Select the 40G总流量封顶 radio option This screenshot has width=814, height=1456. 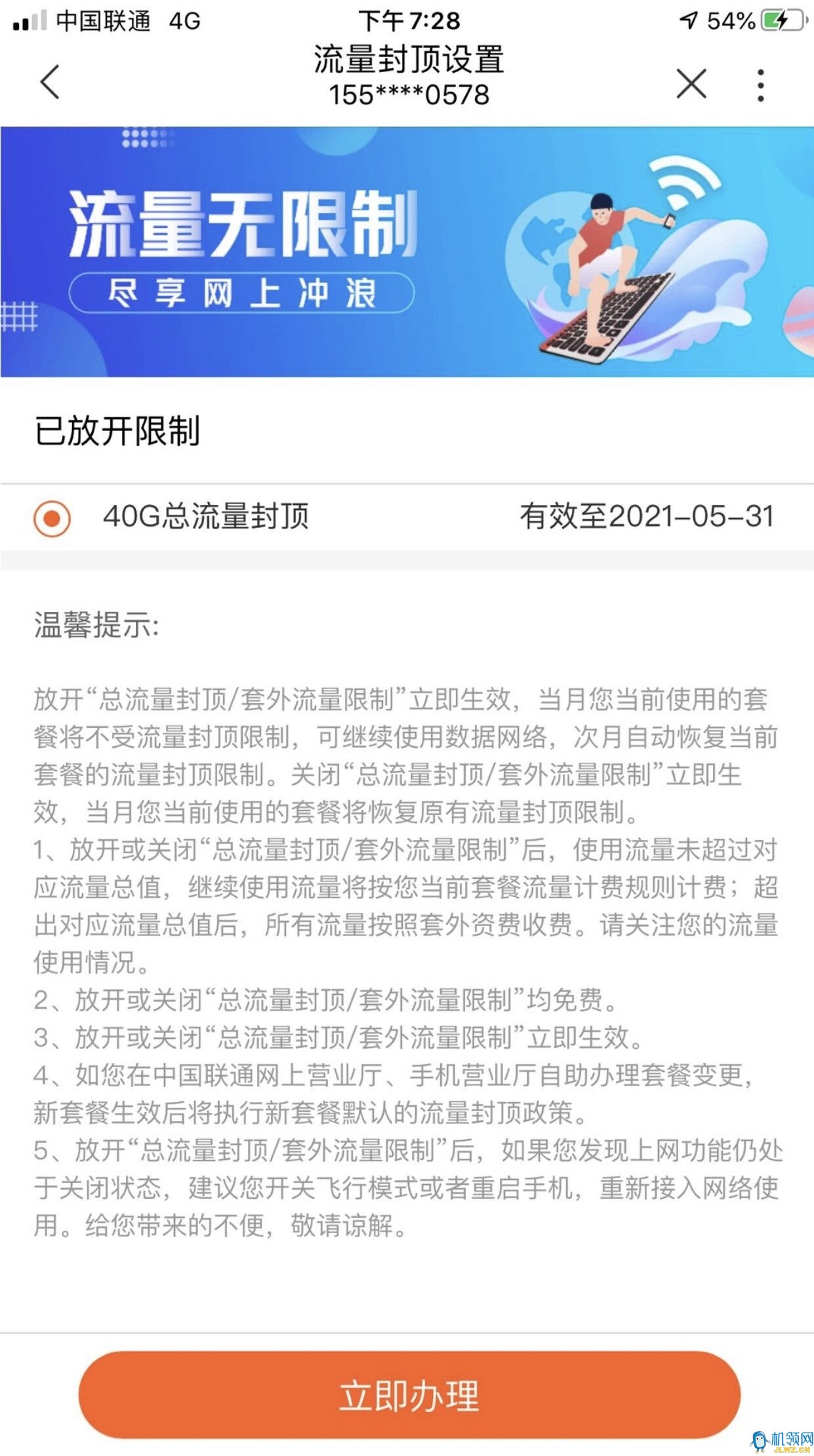pyautogui.click(x=52, y=518)
